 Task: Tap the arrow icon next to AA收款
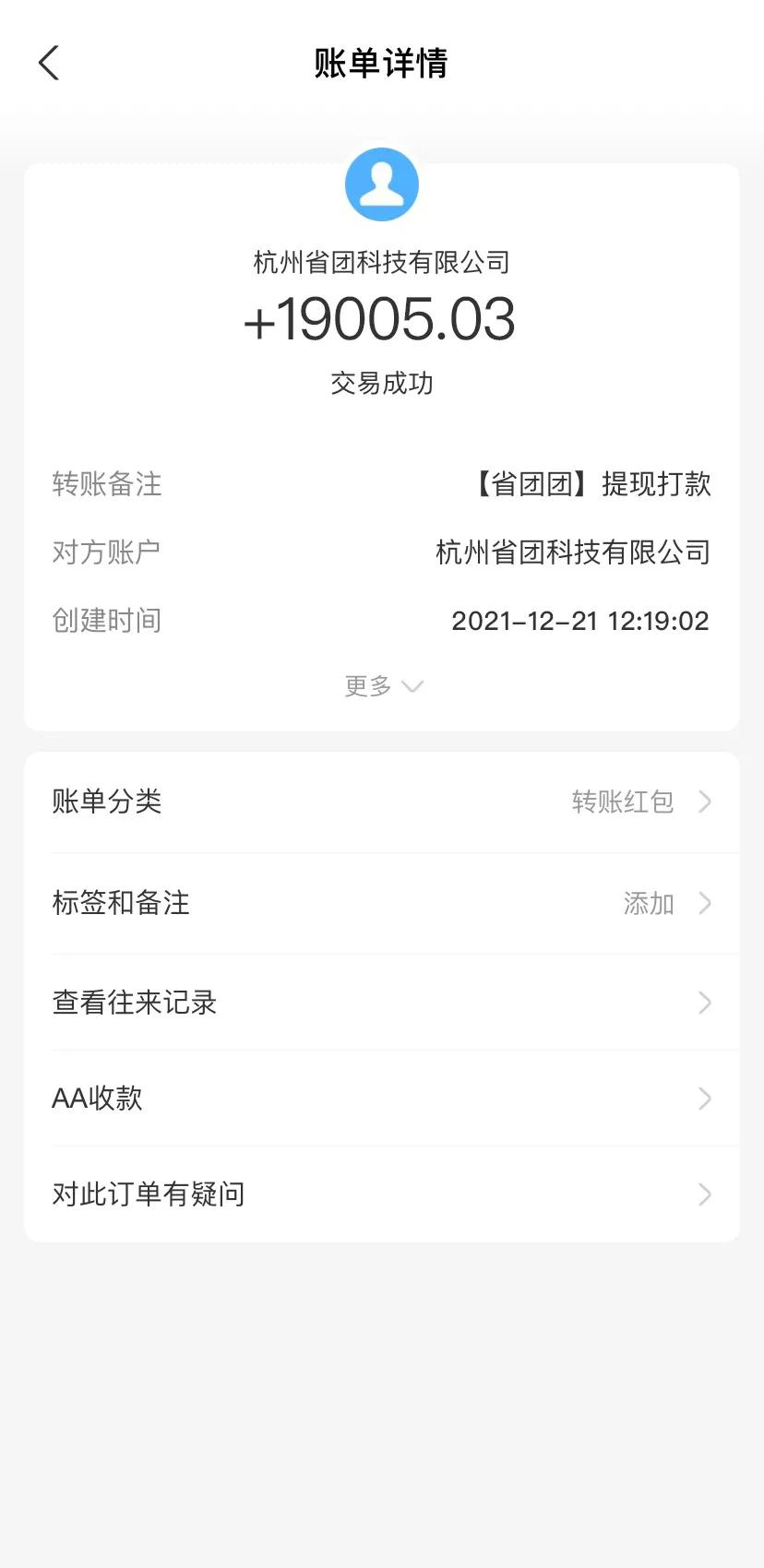(x=705, y=1099)
